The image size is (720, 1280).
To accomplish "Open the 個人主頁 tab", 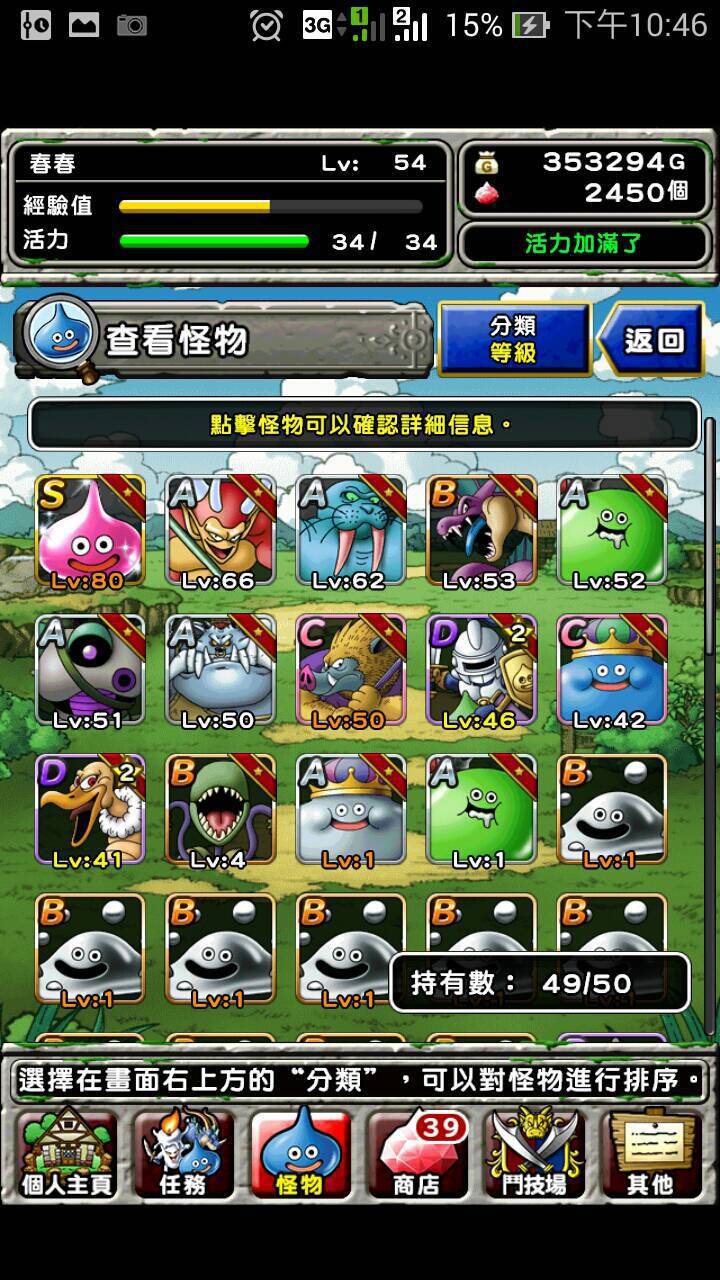I will tap(66, 1153).
